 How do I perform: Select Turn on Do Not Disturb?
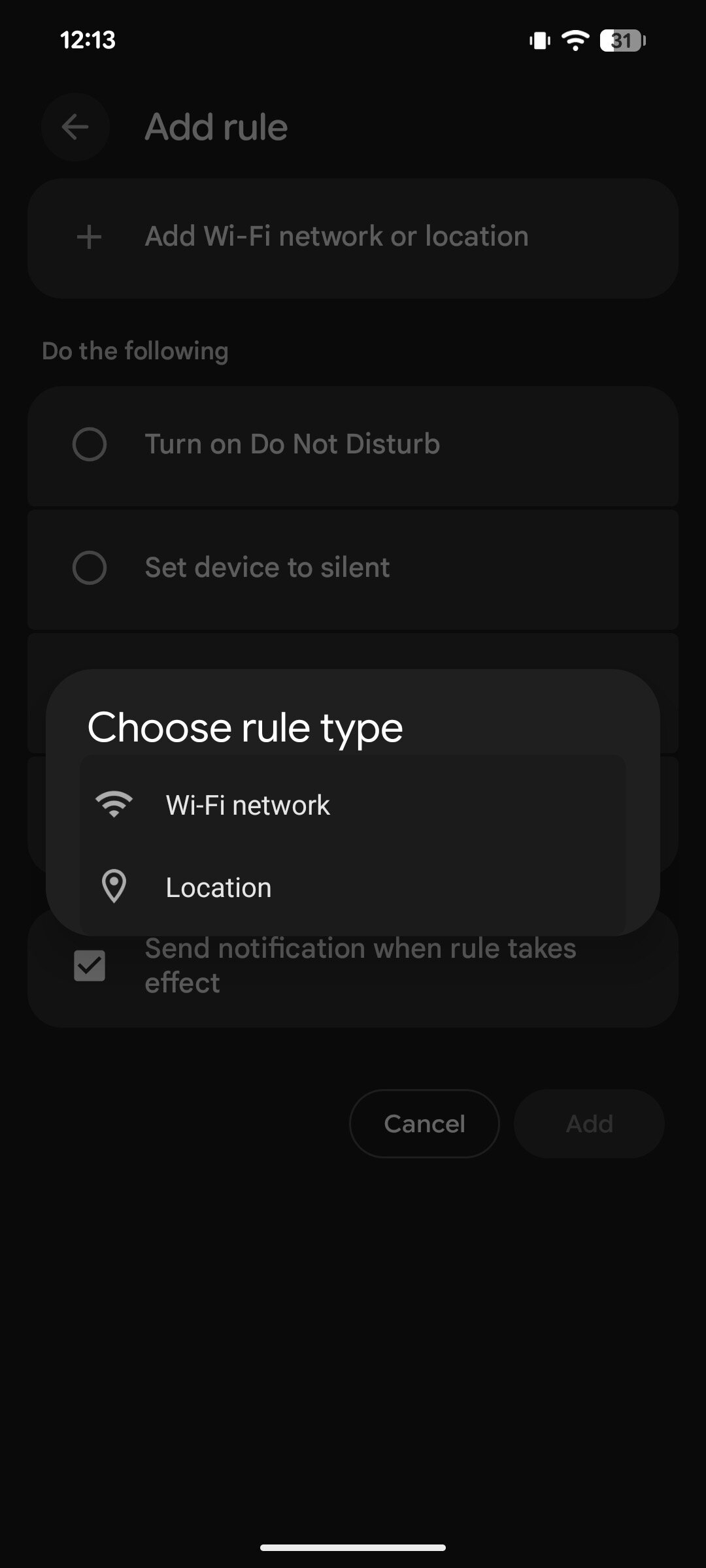pyautogui.click(x=353, y=445)
